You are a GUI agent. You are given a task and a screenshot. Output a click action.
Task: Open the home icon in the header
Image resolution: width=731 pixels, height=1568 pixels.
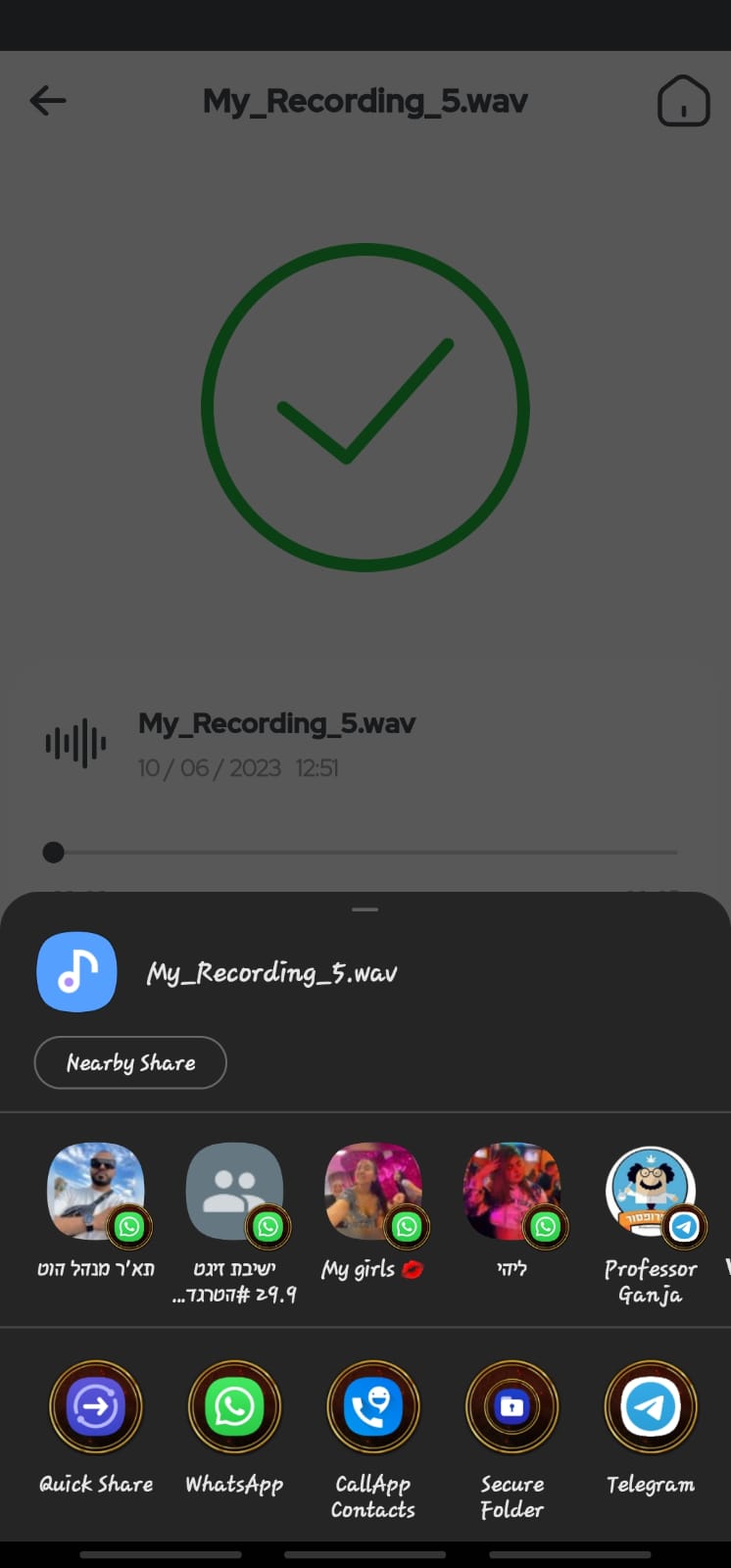coord(683,100)
